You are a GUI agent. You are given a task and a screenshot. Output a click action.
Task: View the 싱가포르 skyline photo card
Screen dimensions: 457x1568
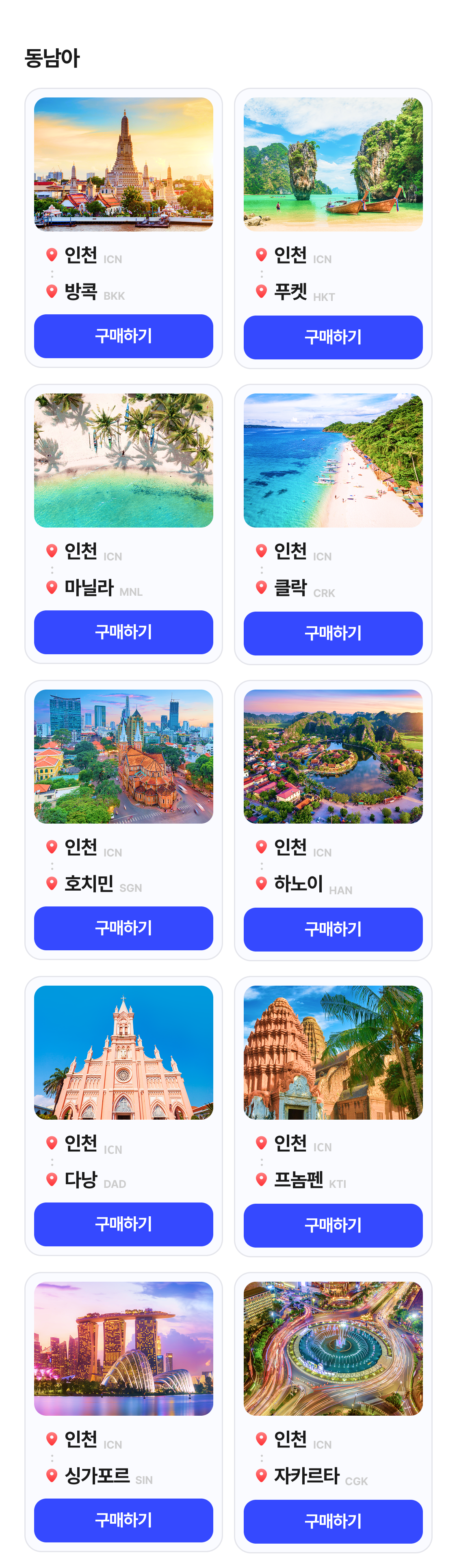pos(123,1348)
